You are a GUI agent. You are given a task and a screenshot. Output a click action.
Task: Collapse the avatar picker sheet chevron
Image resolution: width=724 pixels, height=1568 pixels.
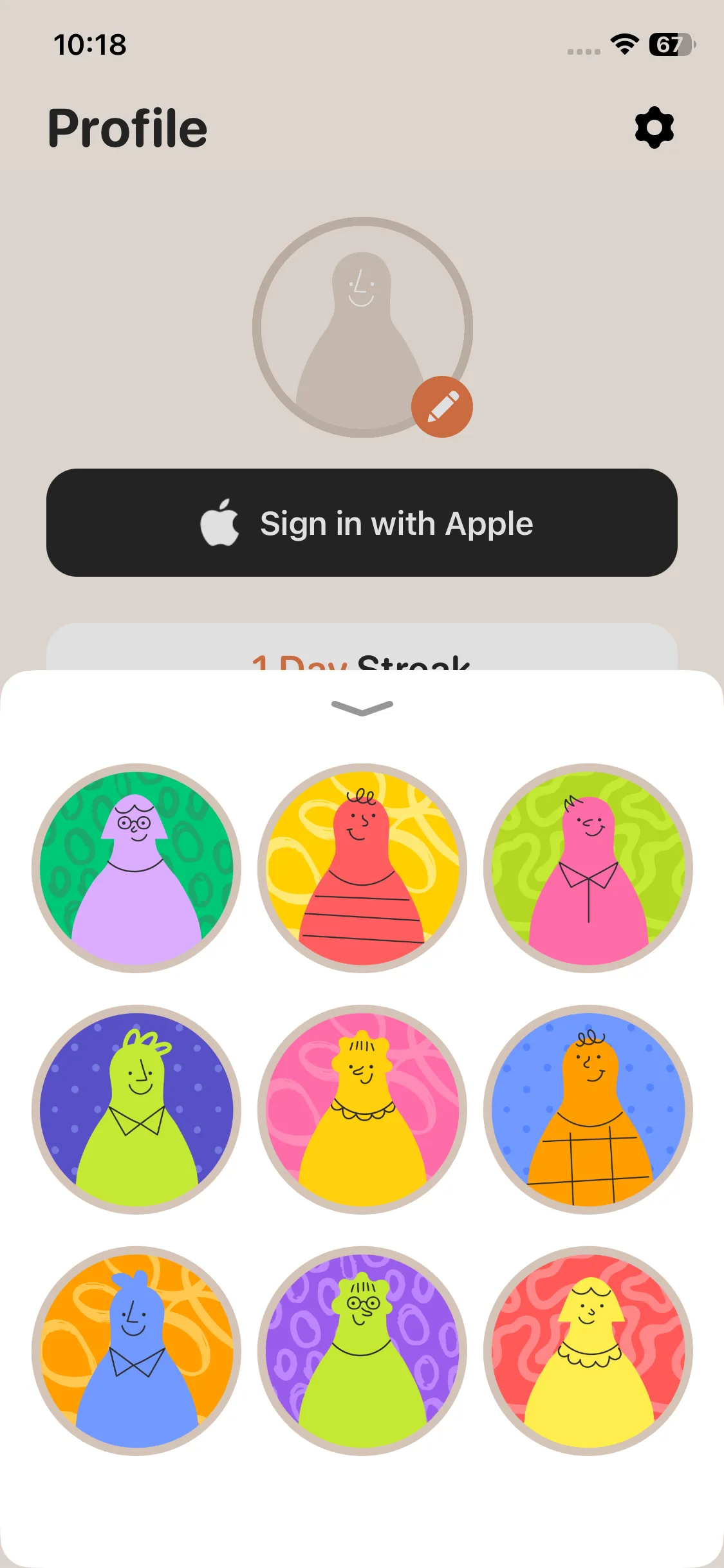362,707
